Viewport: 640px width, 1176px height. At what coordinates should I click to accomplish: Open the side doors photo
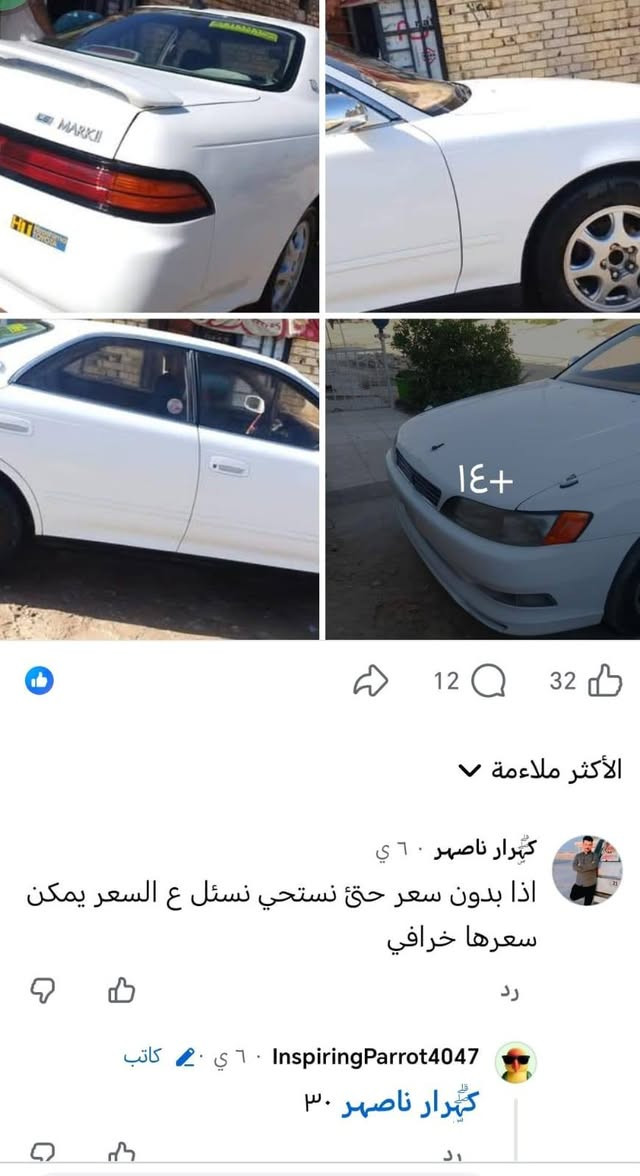[x=159, y=479]
